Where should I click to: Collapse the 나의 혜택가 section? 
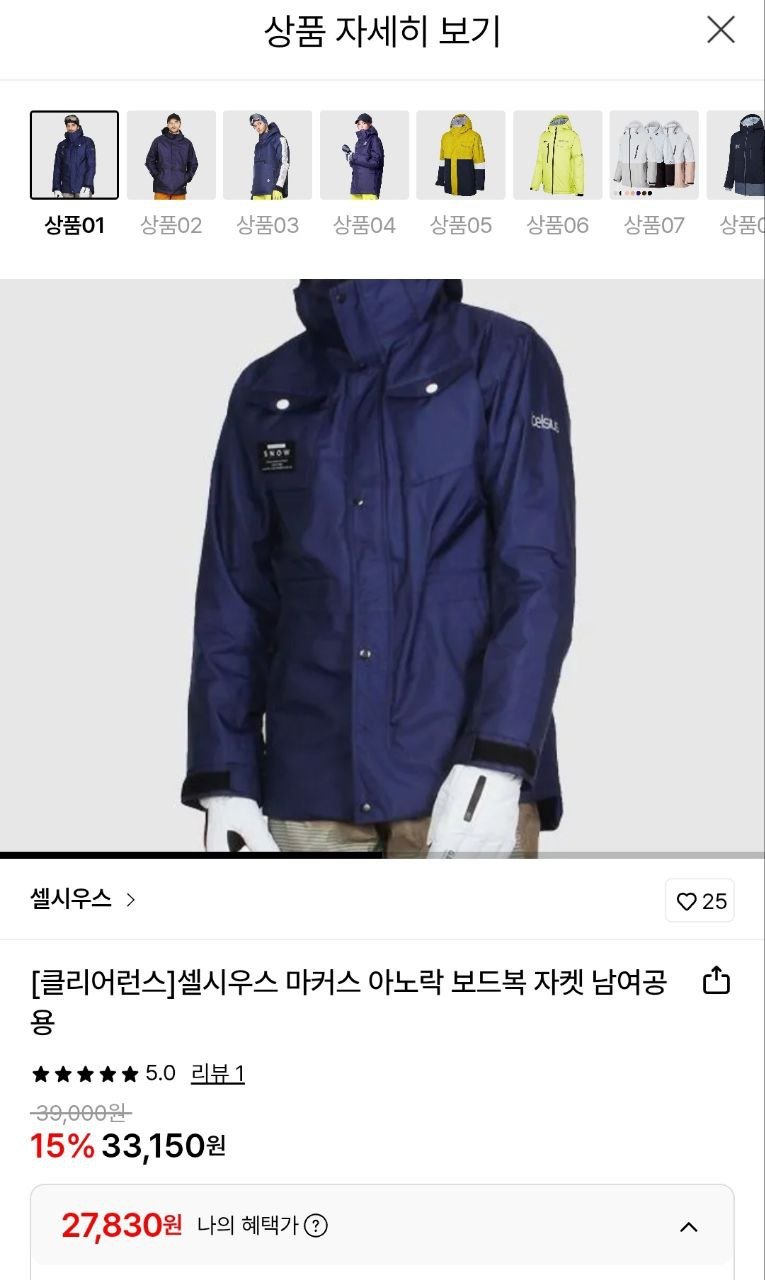pyautogui.click(x=688, y=1226)
